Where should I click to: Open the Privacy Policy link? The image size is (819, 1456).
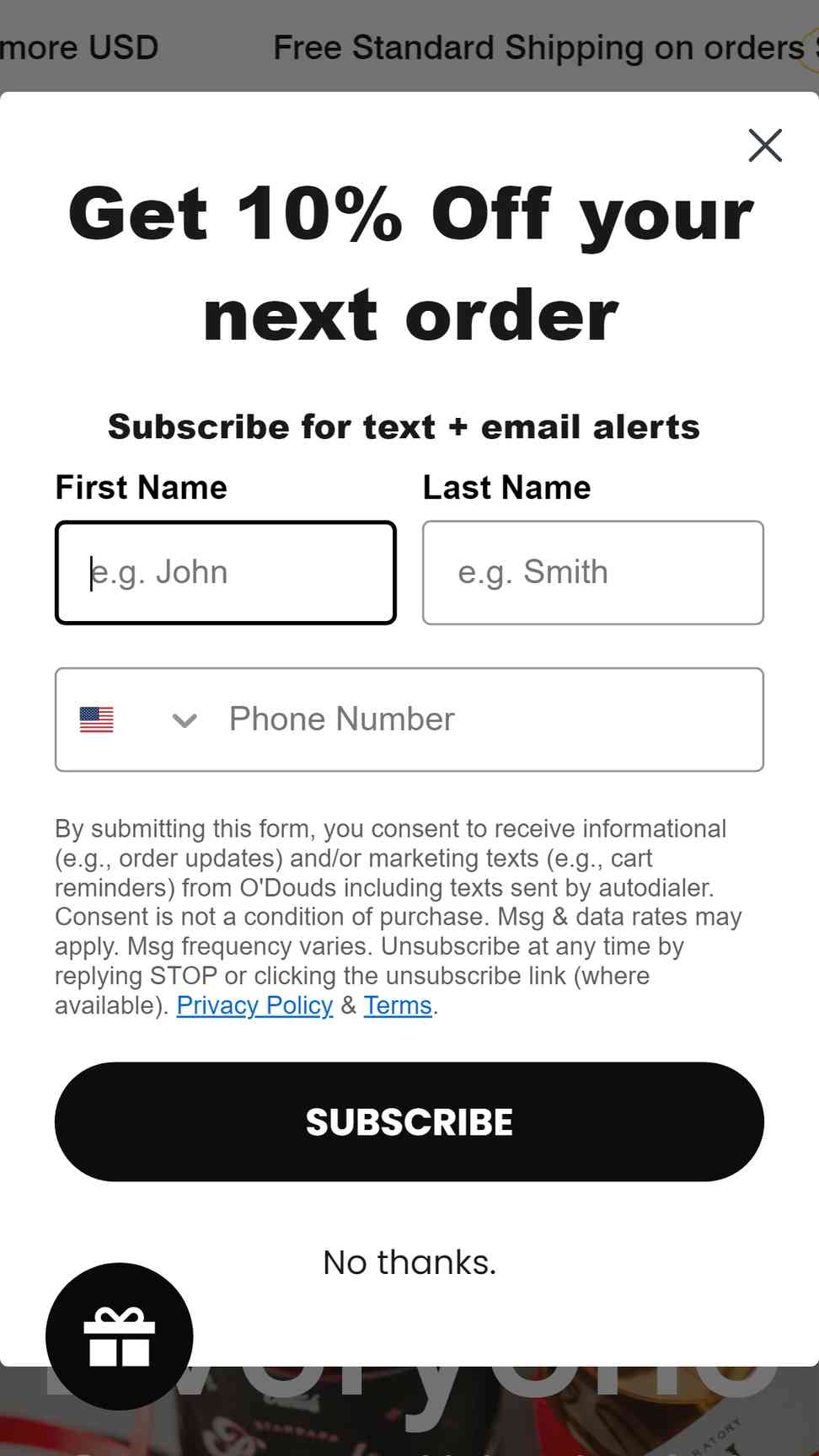[x=254, y=1005]
